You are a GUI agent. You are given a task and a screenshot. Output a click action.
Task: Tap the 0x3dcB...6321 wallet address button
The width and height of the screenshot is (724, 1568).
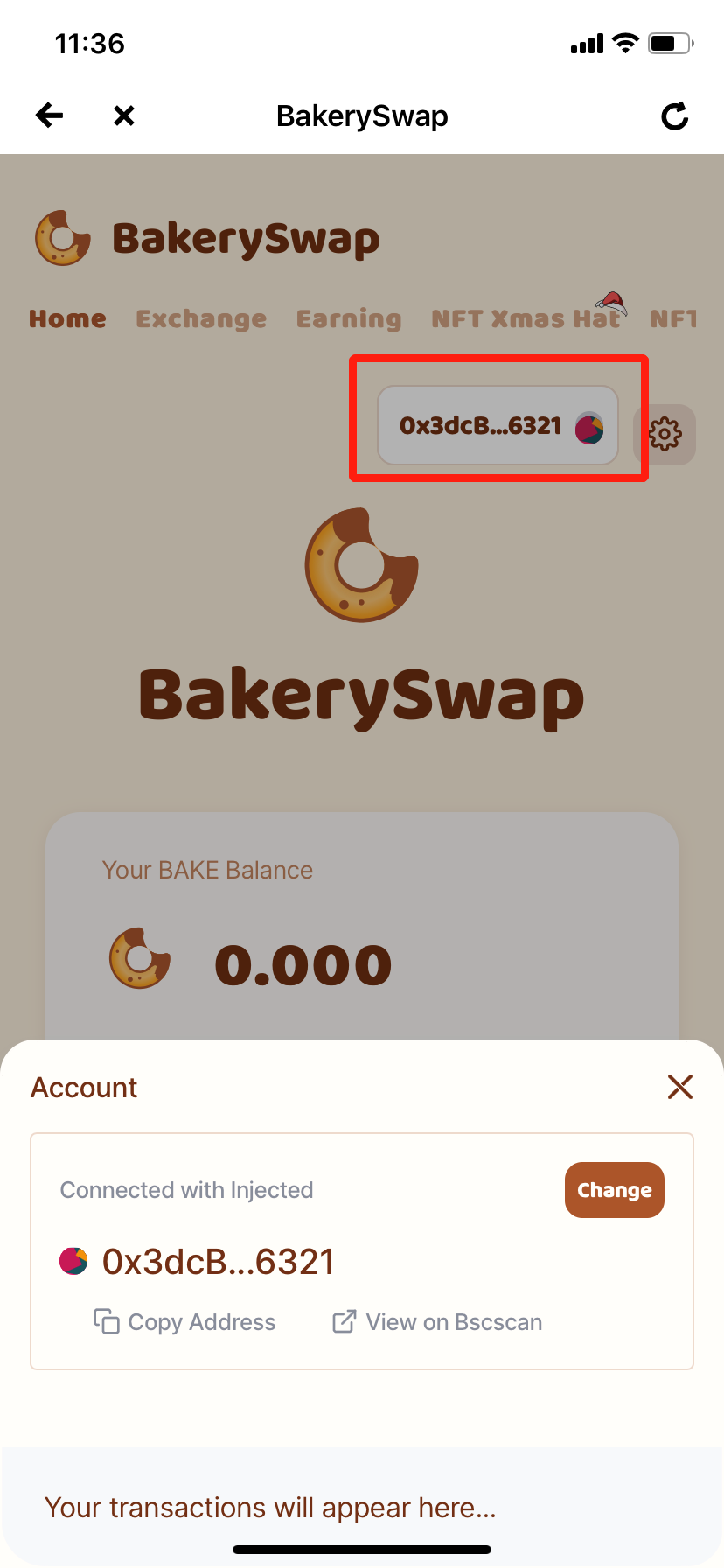pyautogui.click(x=498, y=426)
